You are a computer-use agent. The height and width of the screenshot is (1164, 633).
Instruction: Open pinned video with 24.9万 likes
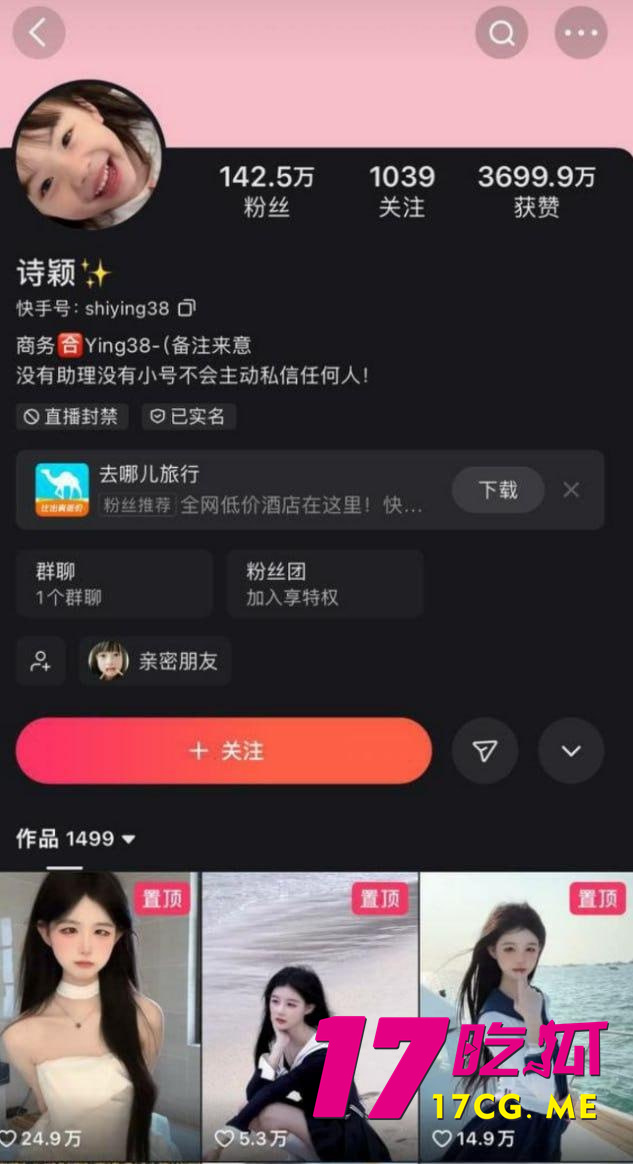tap(99, 1010)
